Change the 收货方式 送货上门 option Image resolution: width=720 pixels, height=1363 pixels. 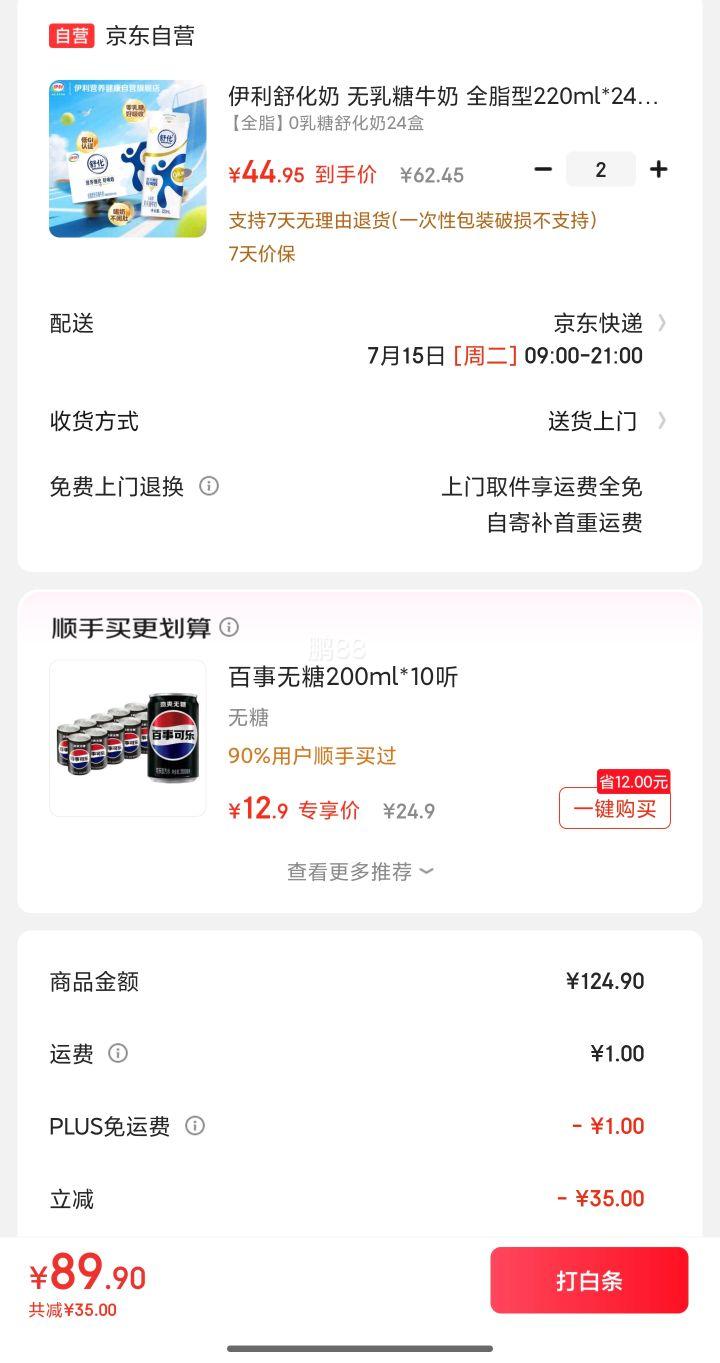point(360,421)
